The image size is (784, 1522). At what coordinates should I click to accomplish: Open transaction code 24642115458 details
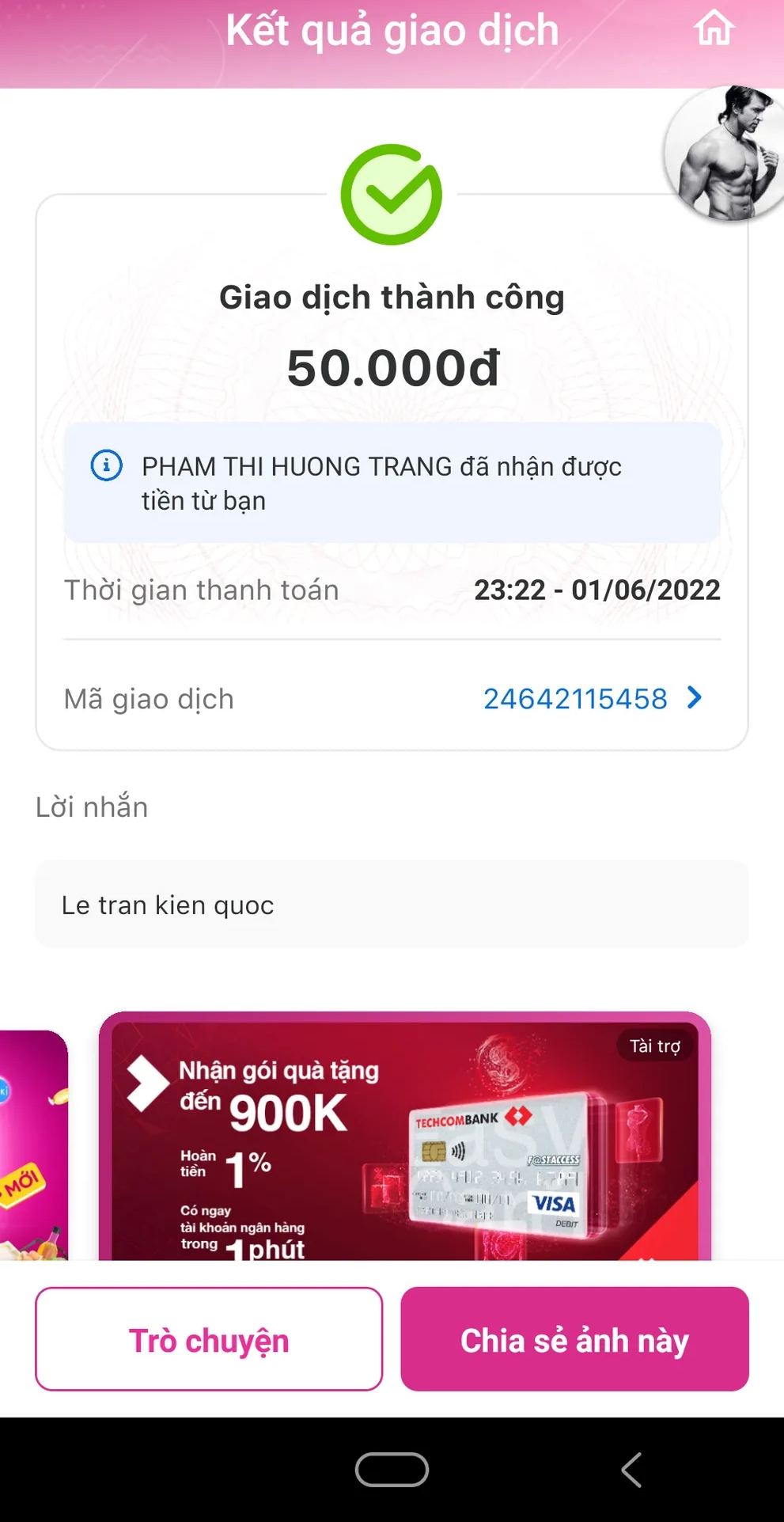point(592,699)
